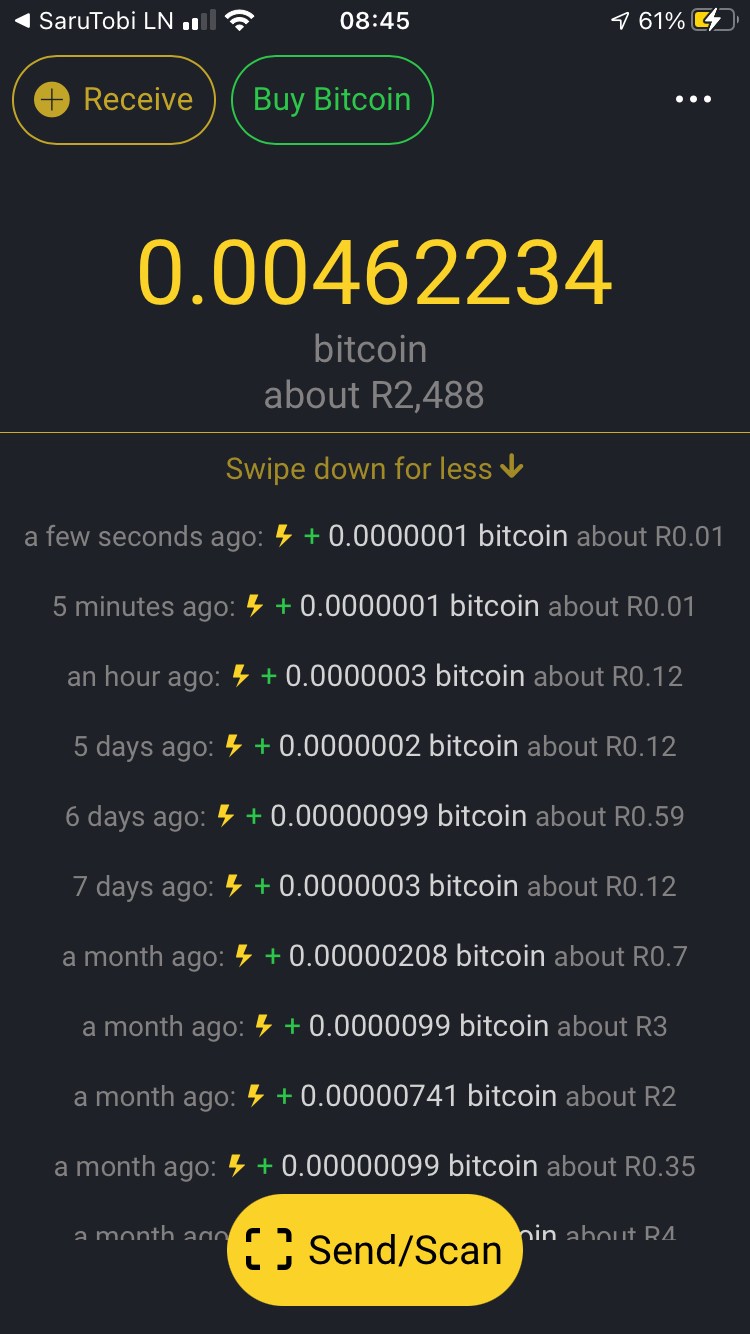
Task: Return to SaruTobi LN via back arrow
Action: point(95,20)
